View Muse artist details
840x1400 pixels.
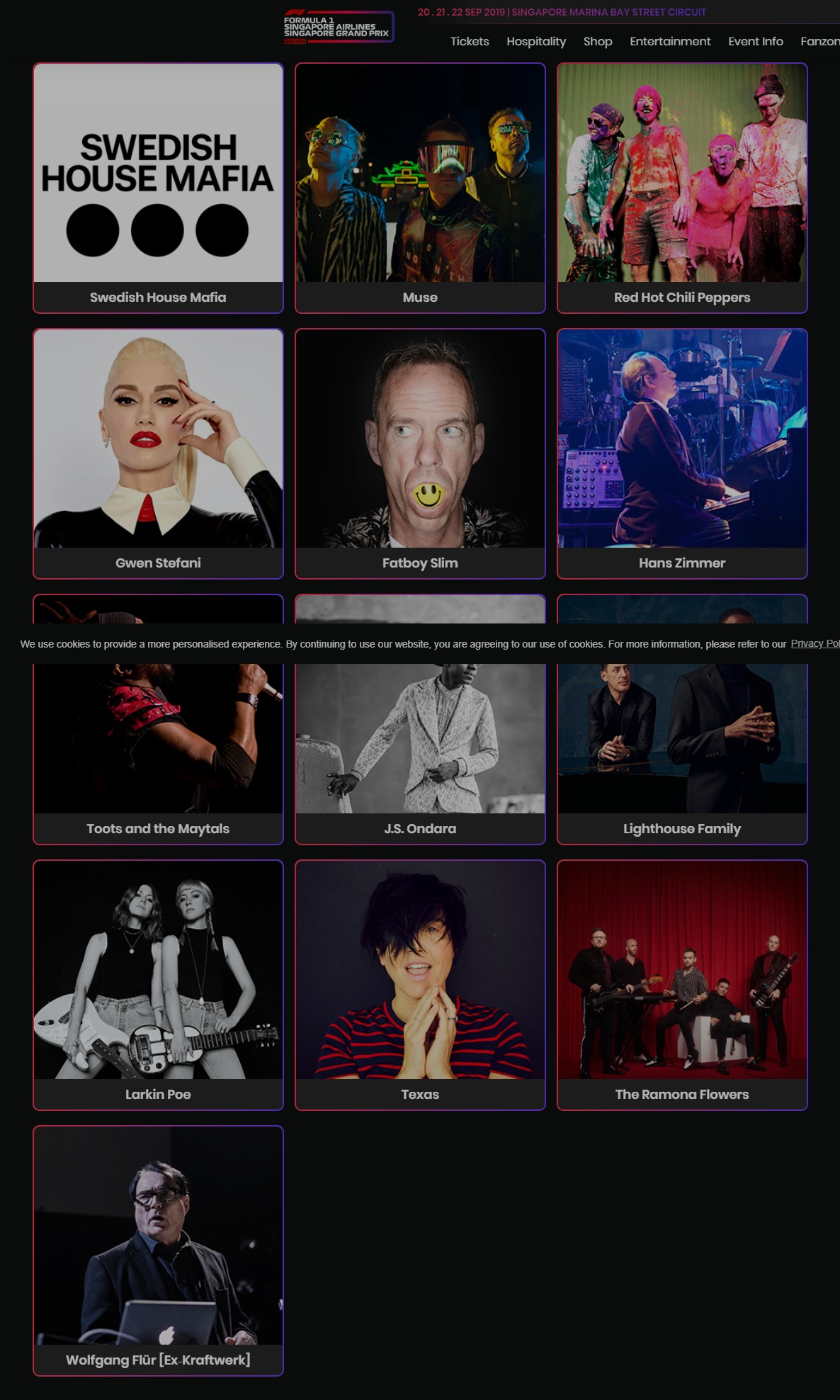click(x=420, y=188)
